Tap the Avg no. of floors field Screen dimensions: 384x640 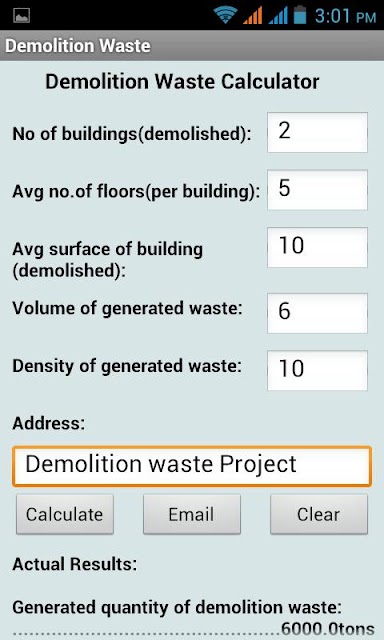click(x=317, y=190)
